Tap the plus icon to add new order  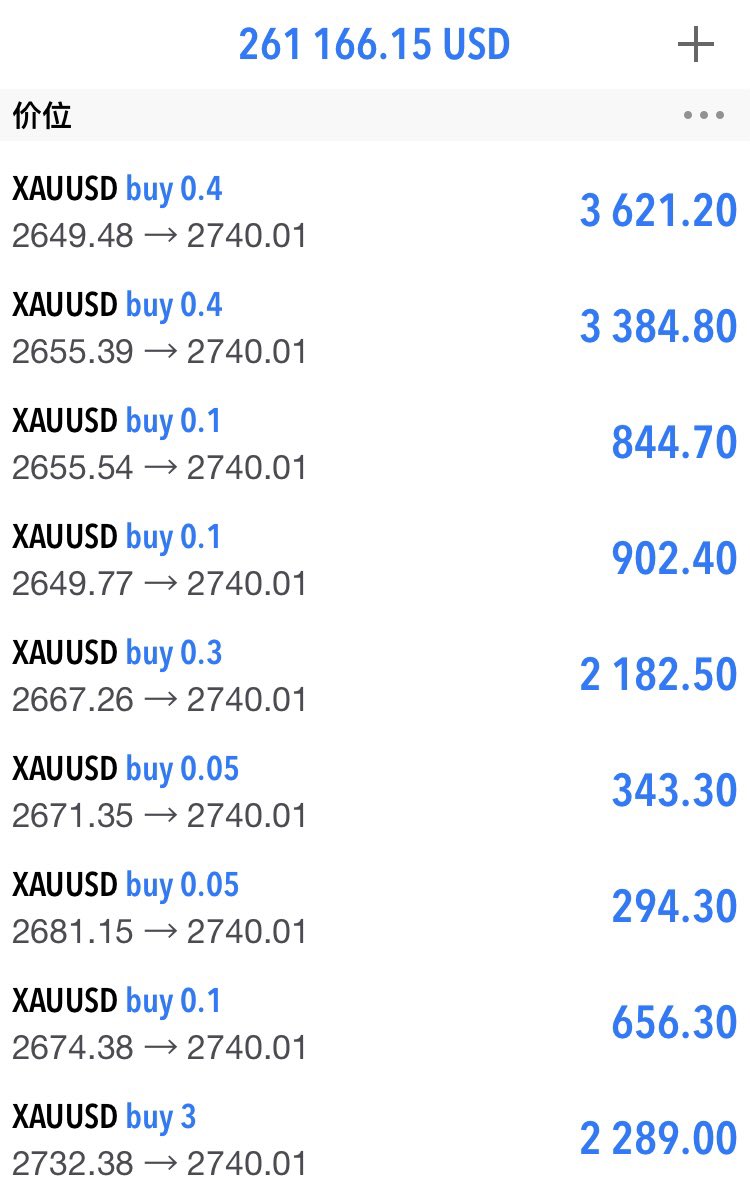click(696, 46)
